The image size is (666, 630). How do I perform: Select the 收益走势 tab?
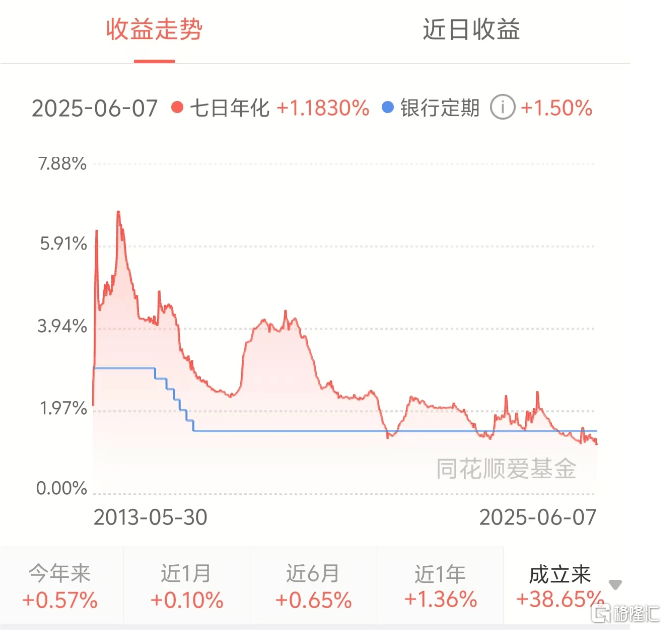(x=154, y=29)
